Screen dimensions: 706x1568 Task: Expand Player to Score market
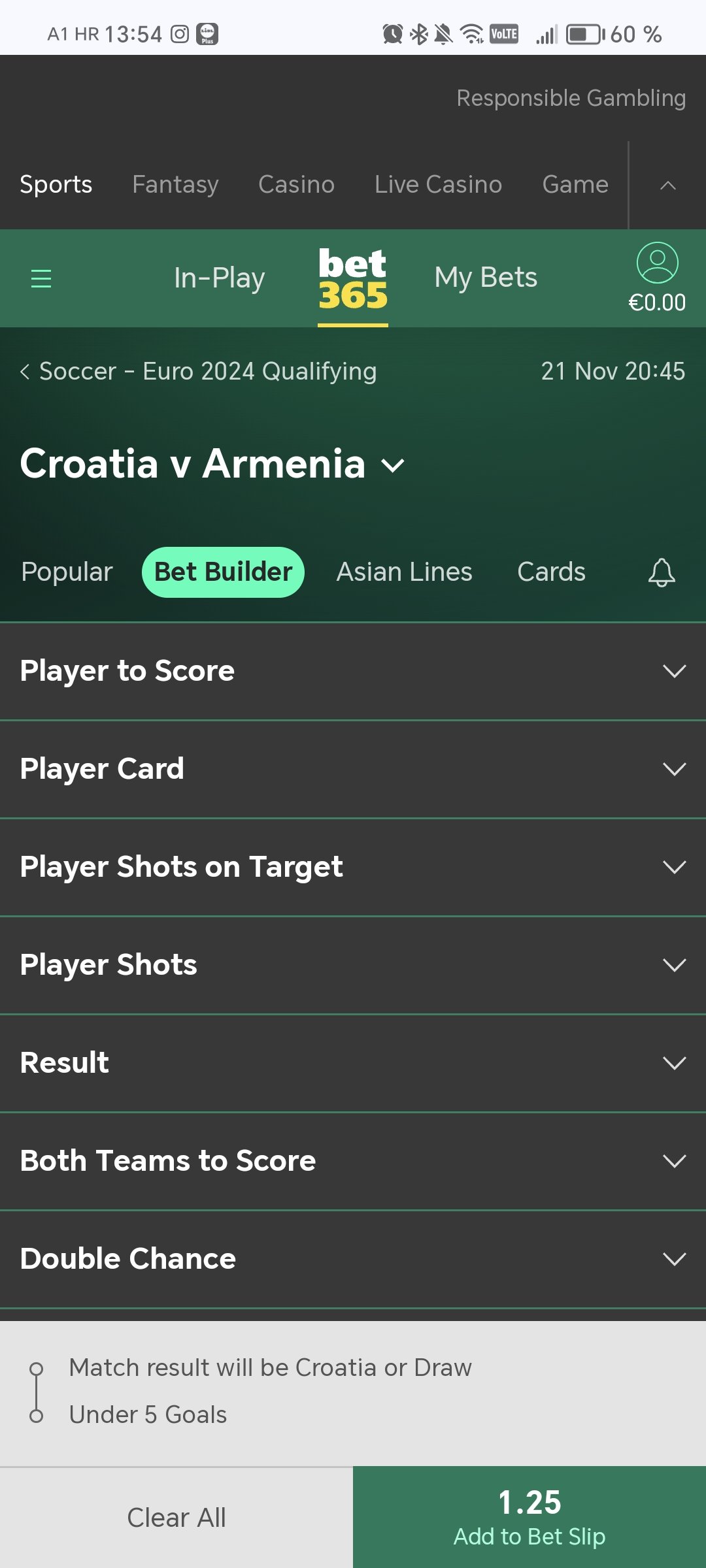click(353, 671)
